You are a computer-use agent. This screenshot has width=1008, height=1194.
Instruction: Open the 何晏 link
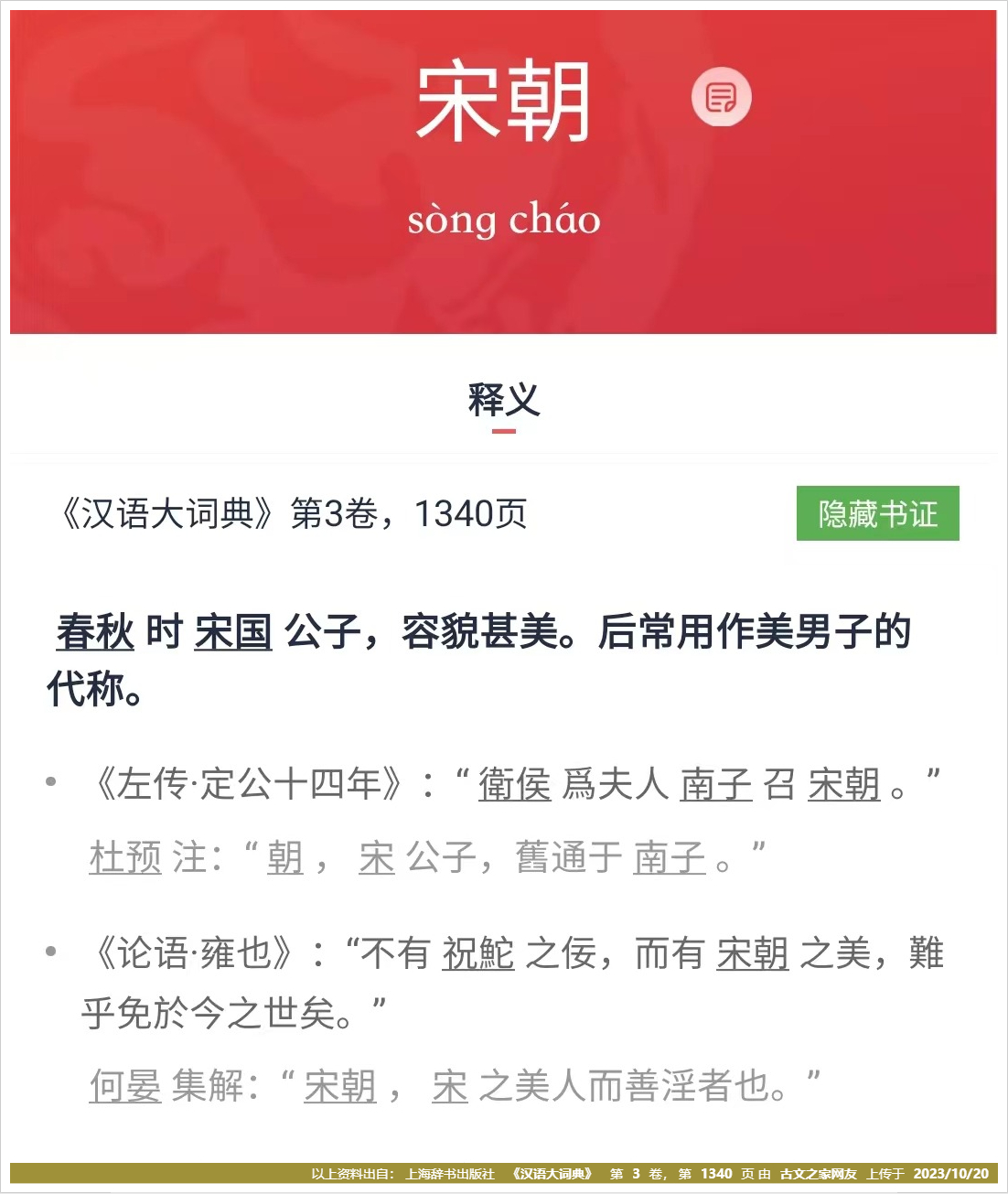point(125,1086)
